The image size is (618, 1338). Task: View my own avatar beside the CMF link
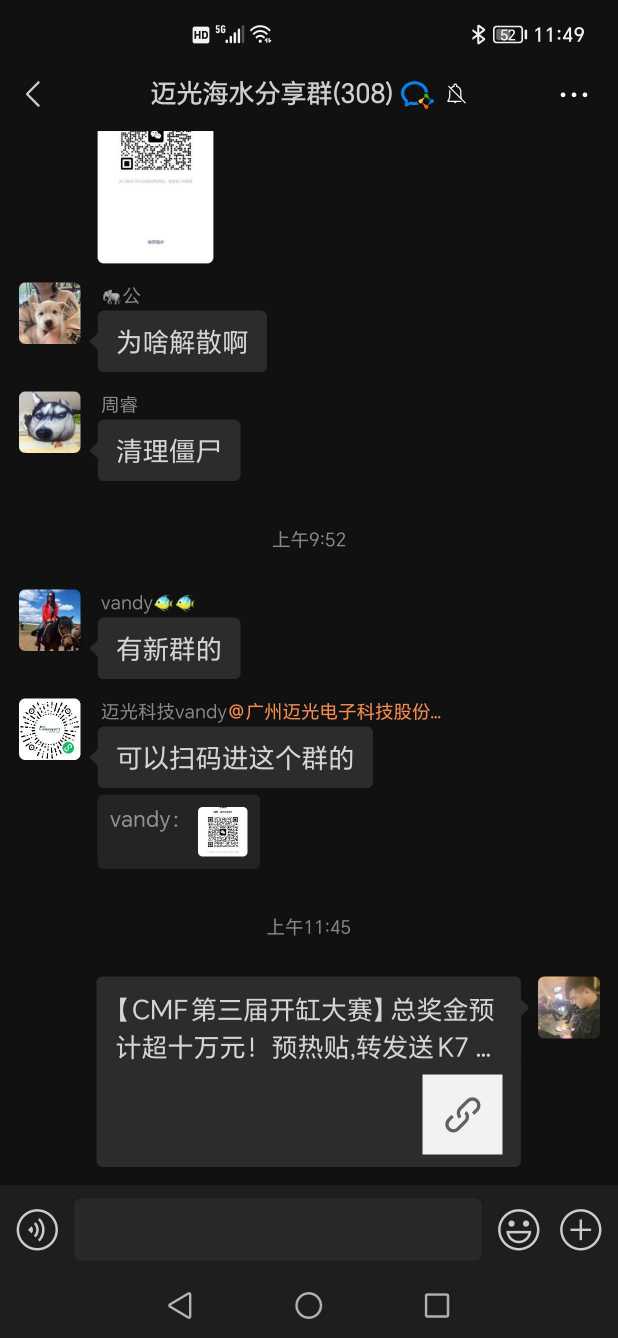568,1007
